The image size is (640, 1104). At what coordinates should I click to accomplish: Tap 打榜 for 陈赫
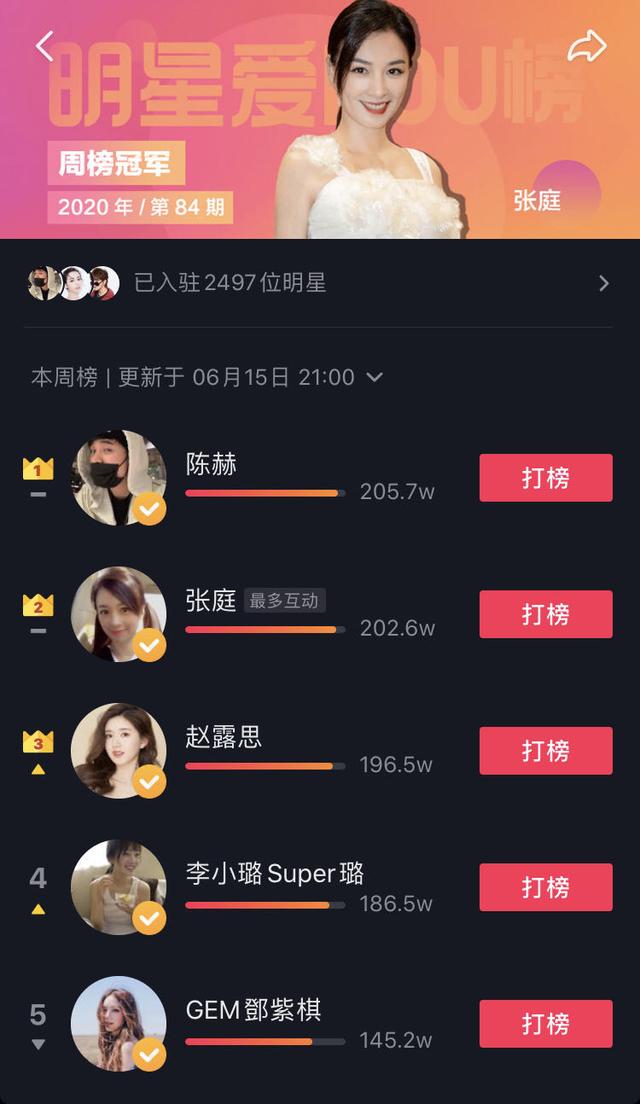pyautogui.click(x=545, y=478)
